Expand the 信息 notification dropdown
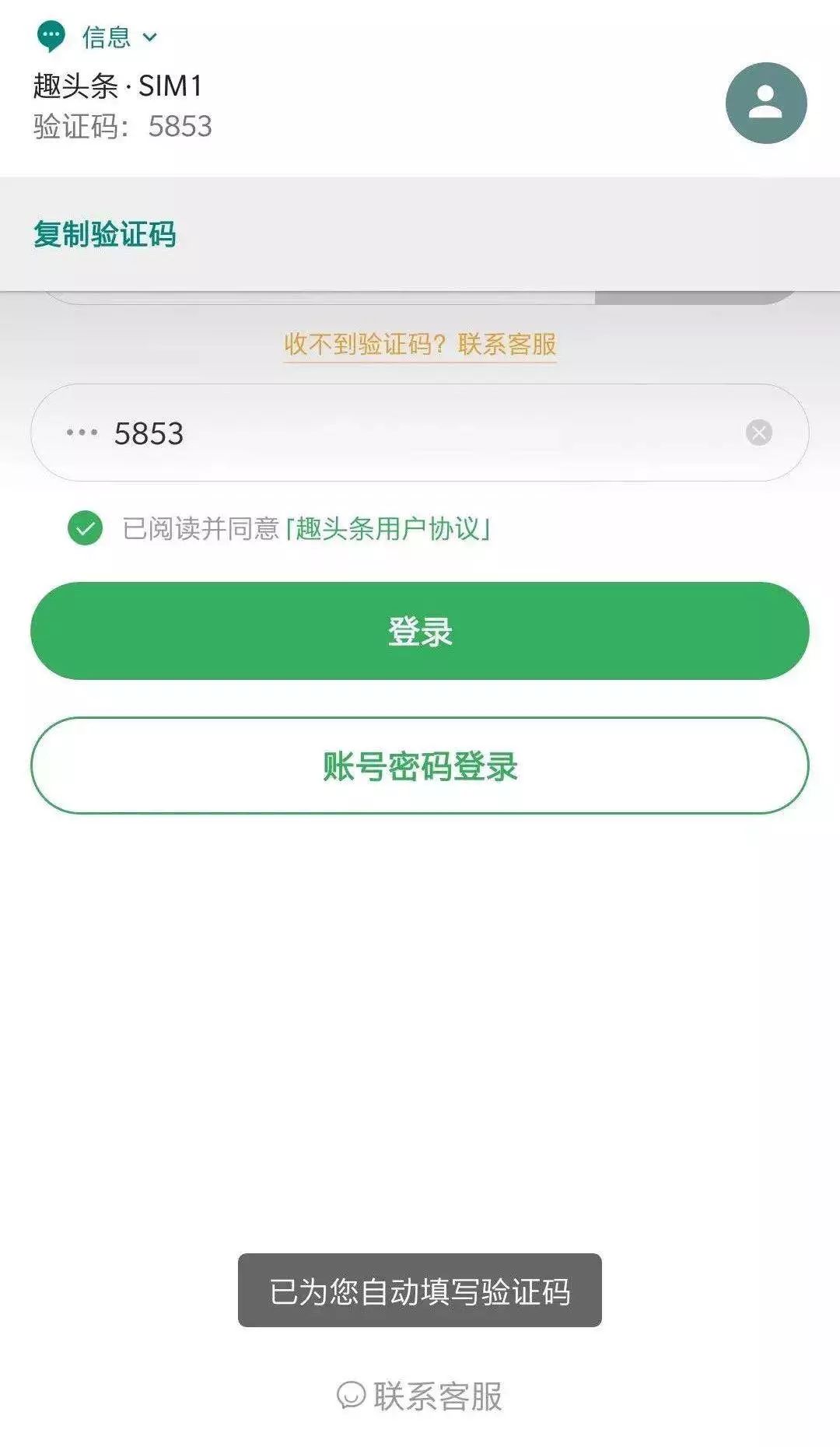The height and width of the screenshot is (1447, 840). point(150,37)
